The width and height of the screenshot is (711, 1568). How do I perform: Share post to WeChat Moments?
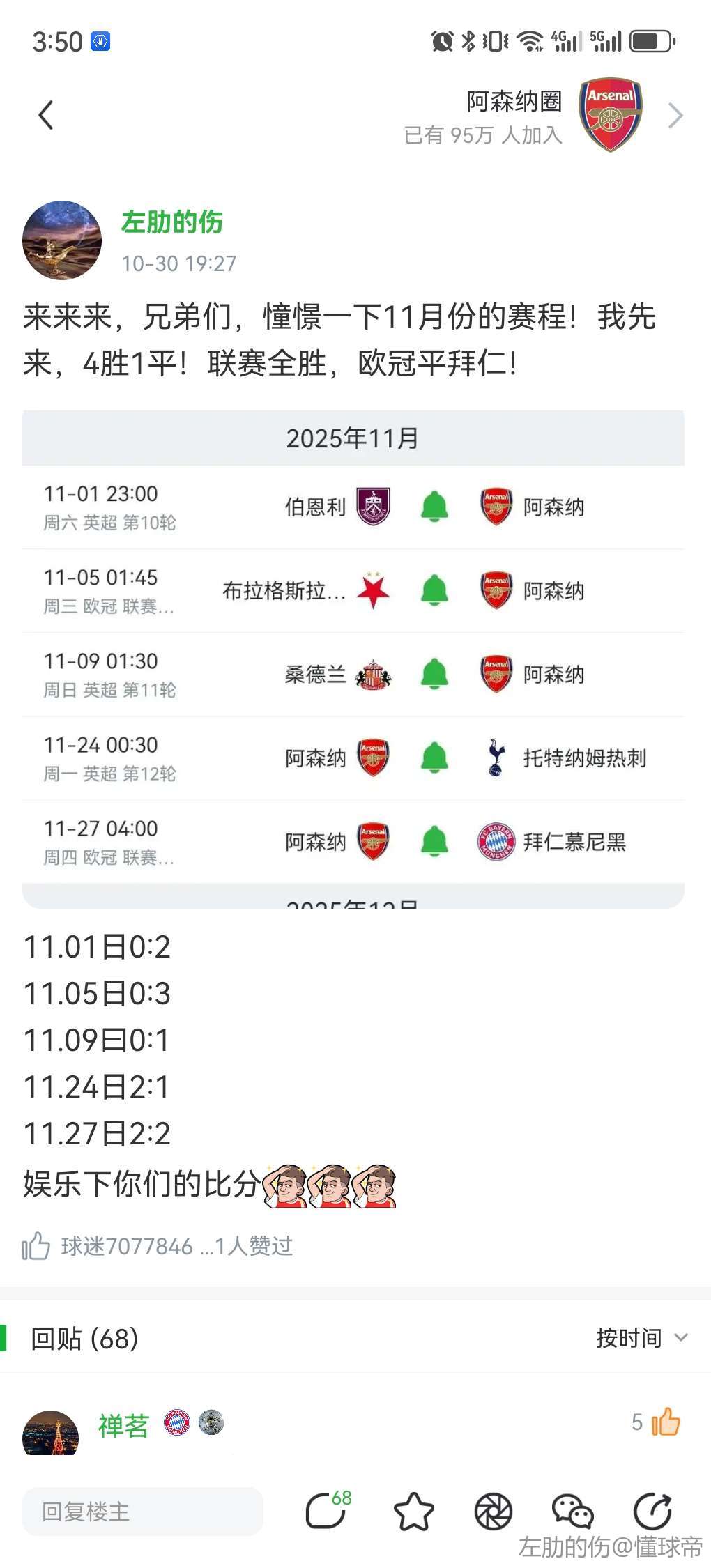[494, 1511]
